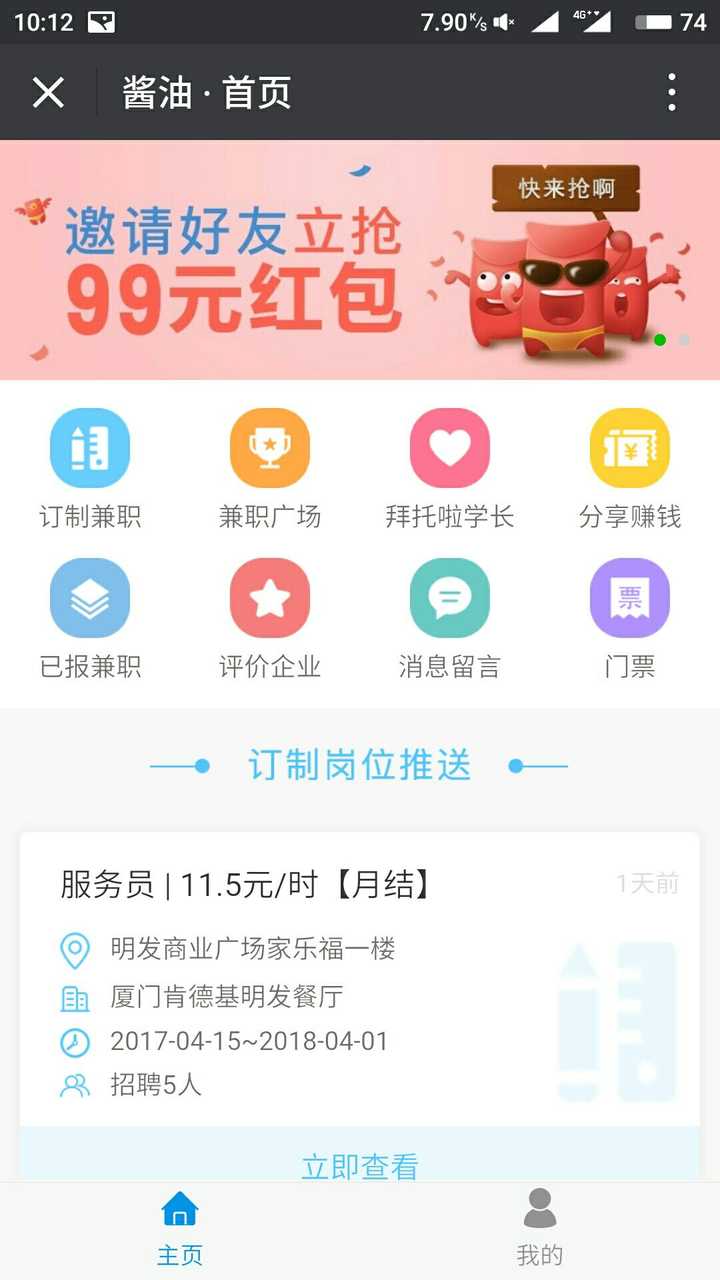Image resolution: width=720 pixels, height=1280 pixels.
Task: Open the 服务员 11.5元/时 job card
Action: pos(300,885)
